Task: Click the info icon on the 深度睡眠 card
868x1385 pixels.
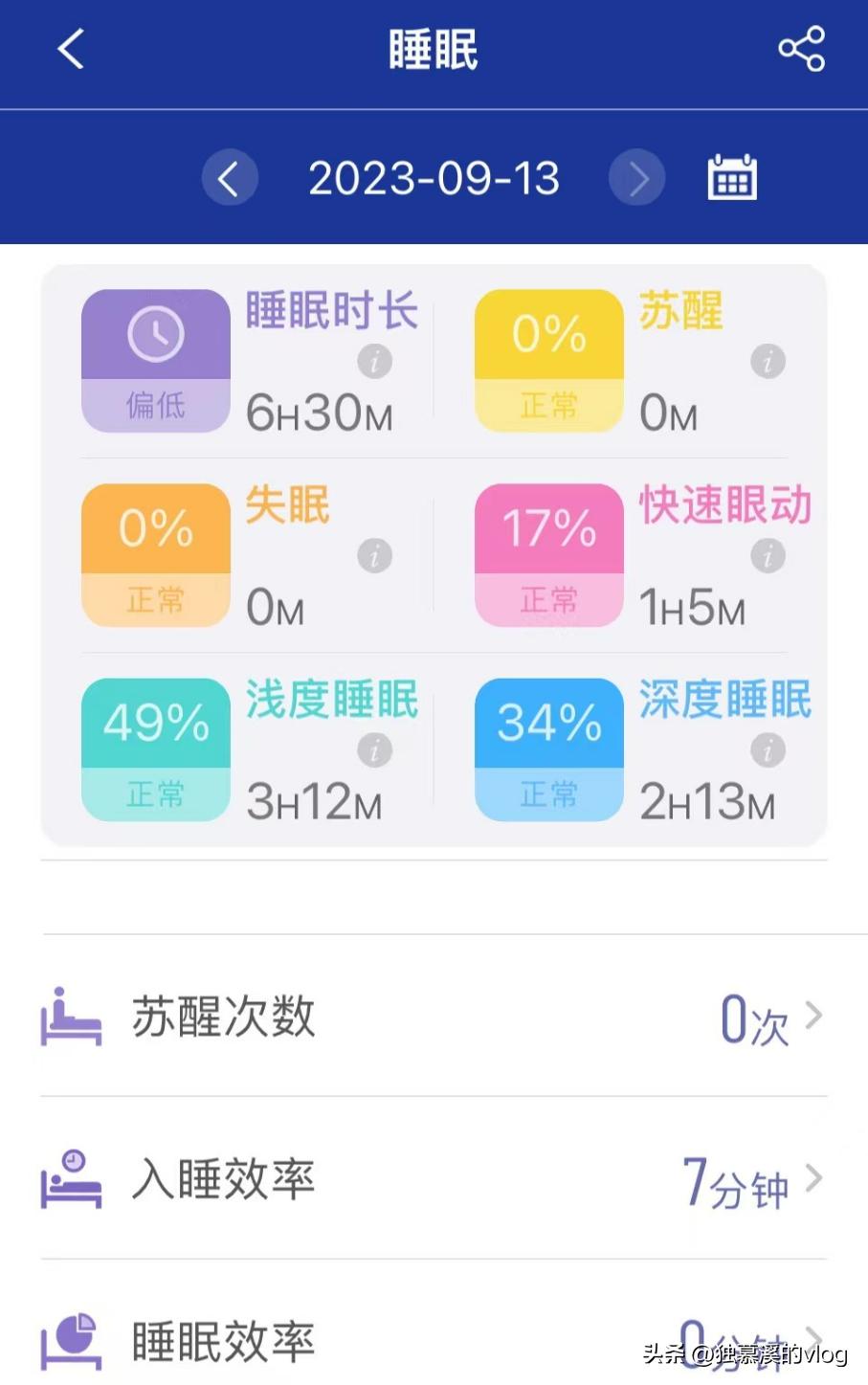Action: point(768,752)
